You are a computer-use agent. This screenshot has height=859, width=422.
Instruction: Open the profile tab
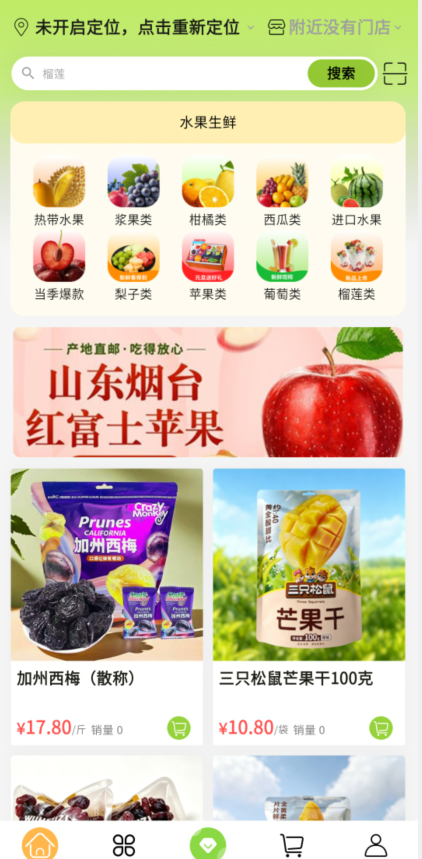point(376,845)
